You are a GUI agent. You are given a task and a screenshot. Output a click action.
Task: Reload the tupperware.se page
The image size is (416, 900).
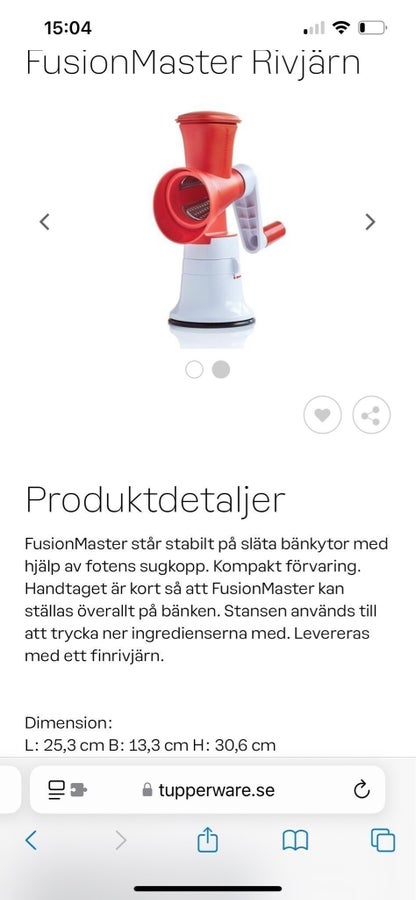click(361, 790)
